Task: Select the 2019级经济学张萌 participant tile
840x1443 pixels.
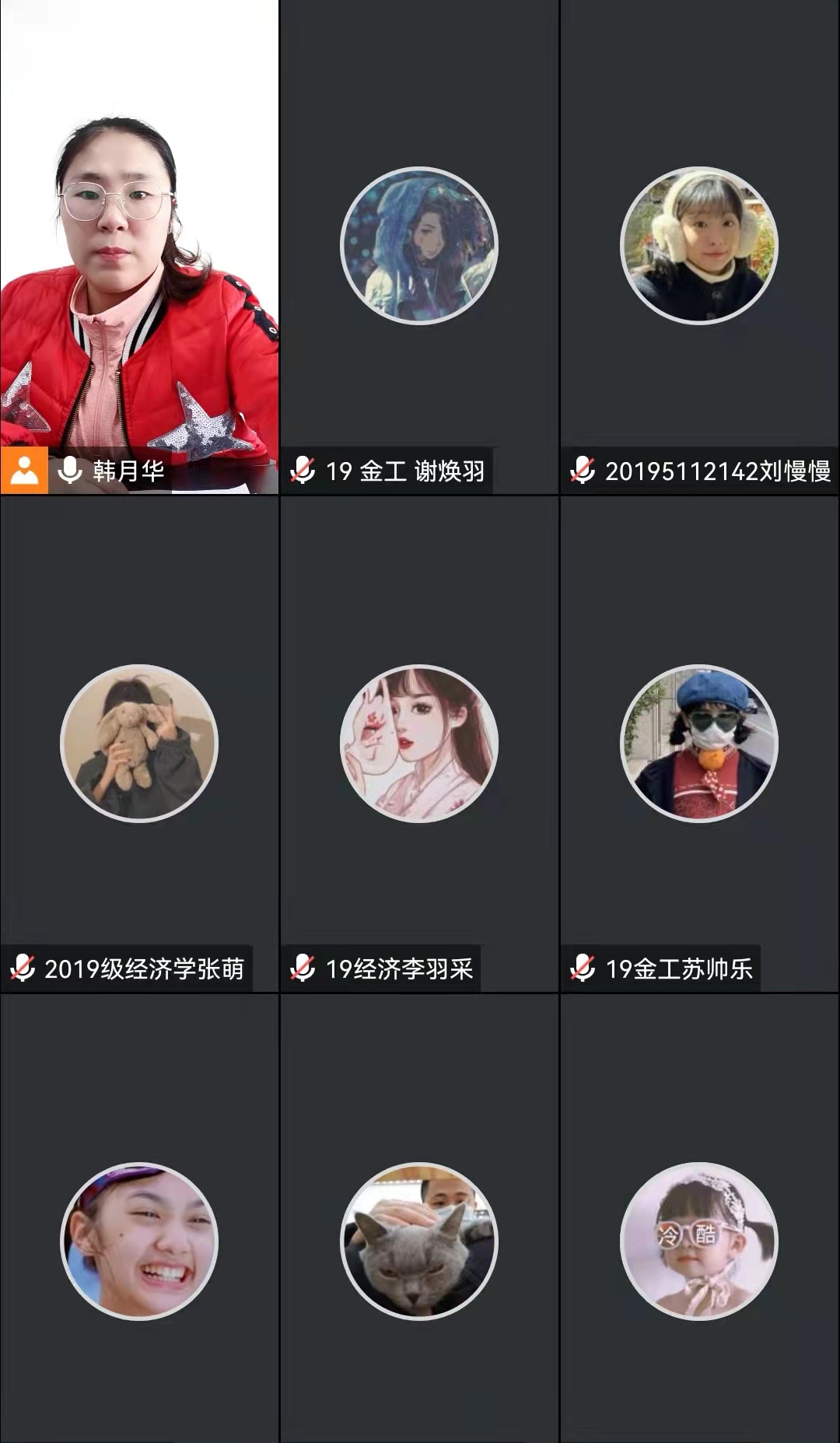Action: (139, 743)
